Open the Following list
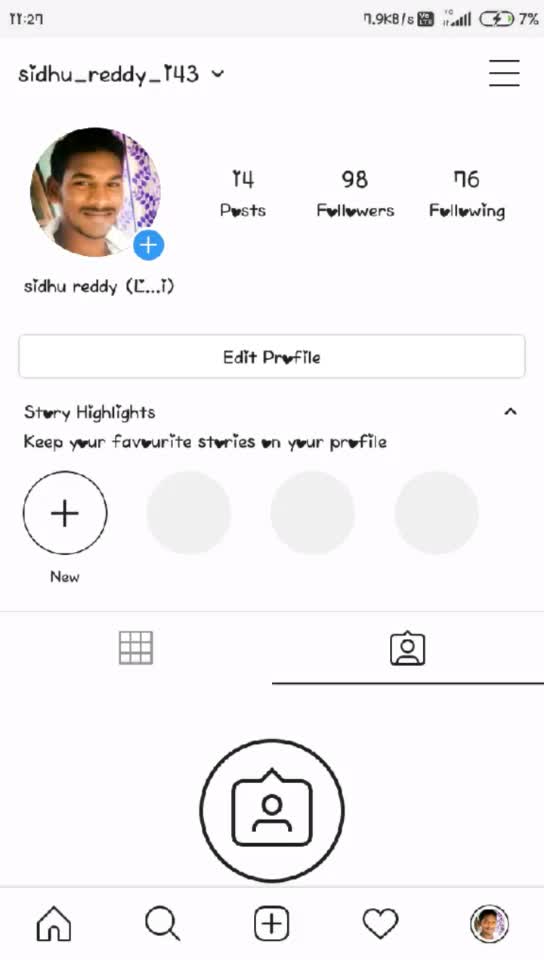The width and height of the screenshot is (544, 960). pyautogui.click(x=467, y=193)
